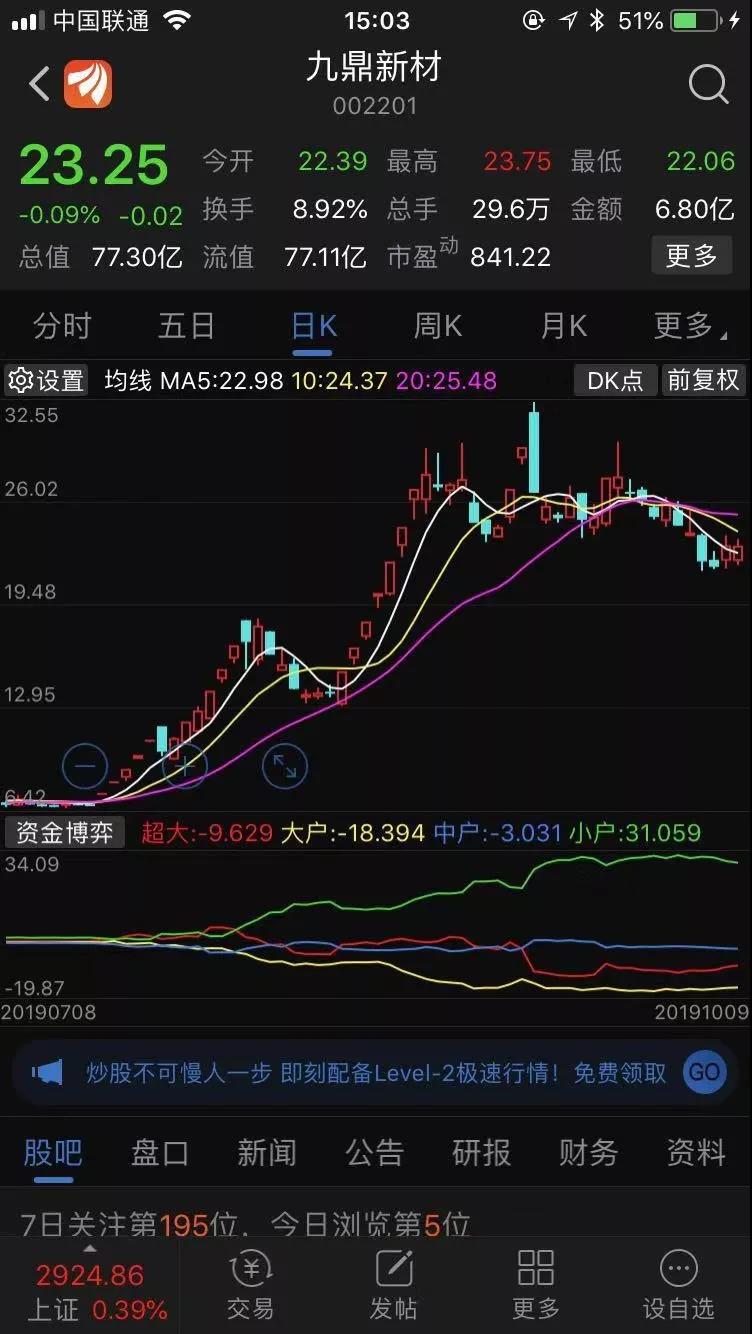Open 交易 in the bottom bar
The image size is (752, 1334).
tap(250, 1284)
